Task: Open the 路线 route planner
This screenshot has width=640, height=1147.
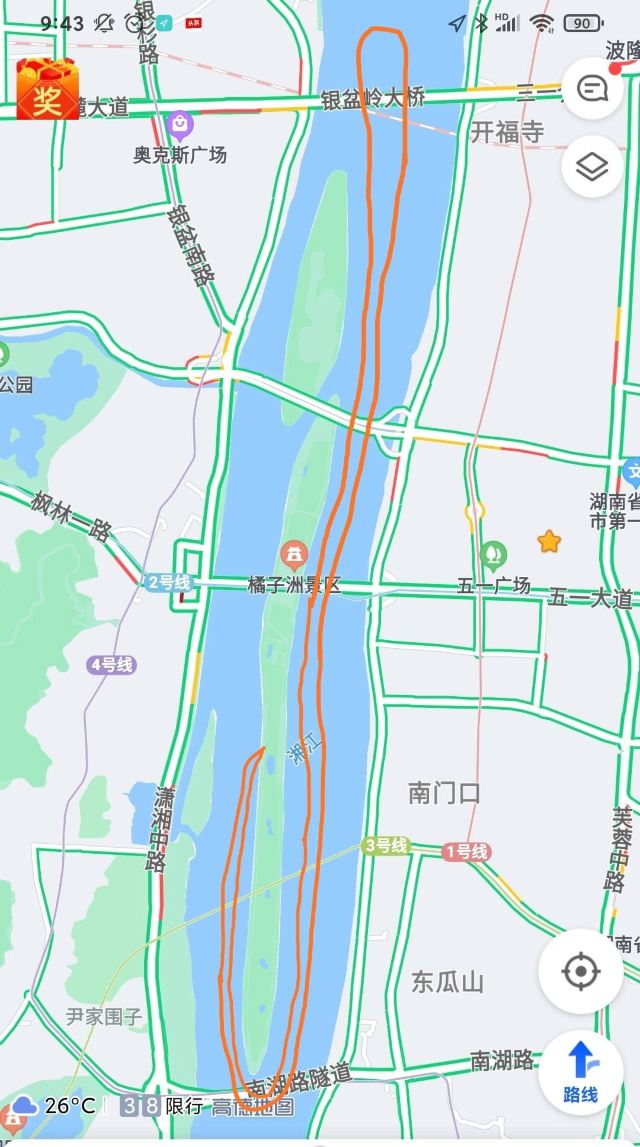Action: (x=580, y=1073)
